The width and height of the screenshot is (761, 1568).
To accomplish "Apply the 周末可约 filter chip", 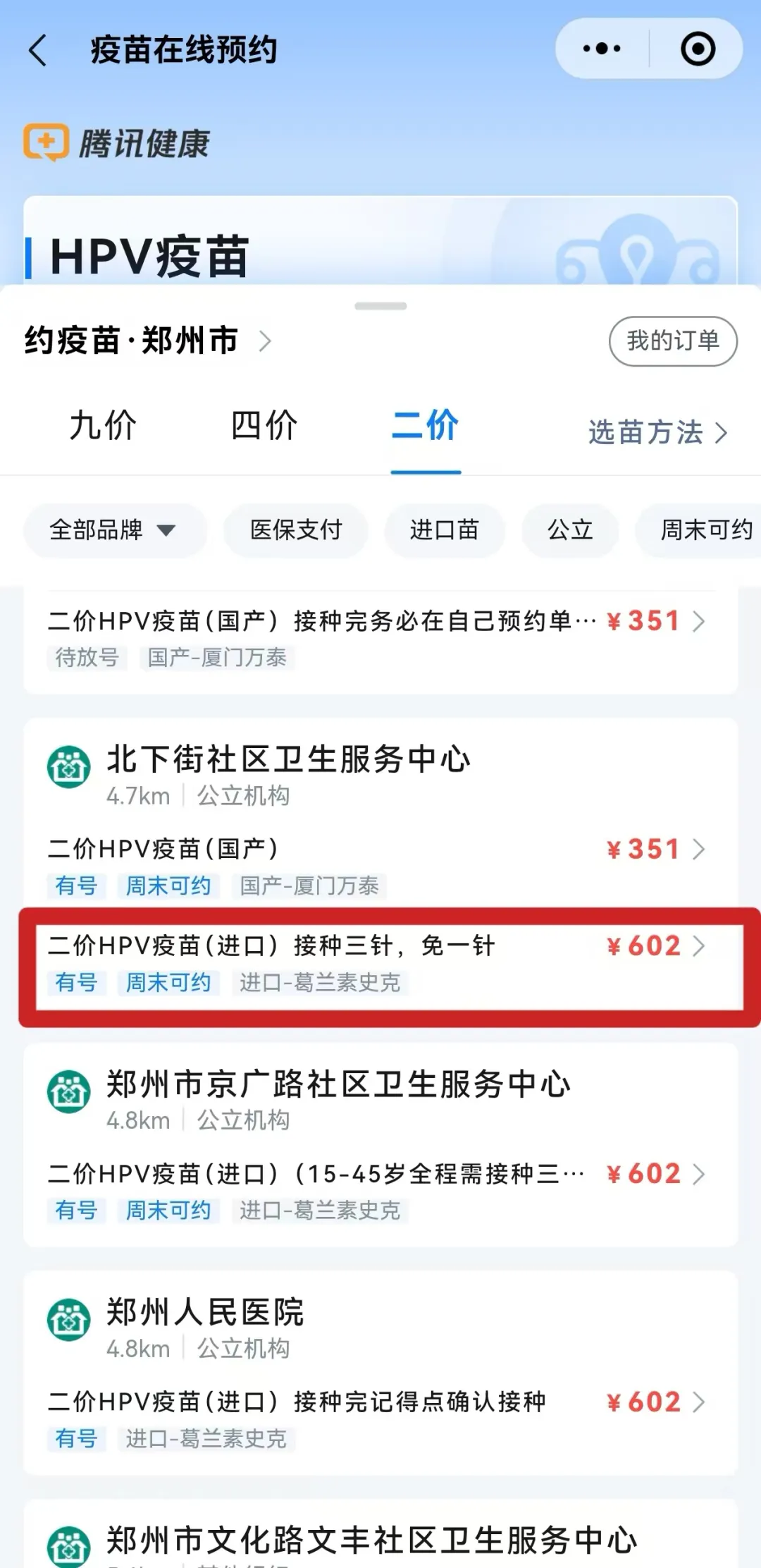I will pyautogui.click(x=705, y=530).
